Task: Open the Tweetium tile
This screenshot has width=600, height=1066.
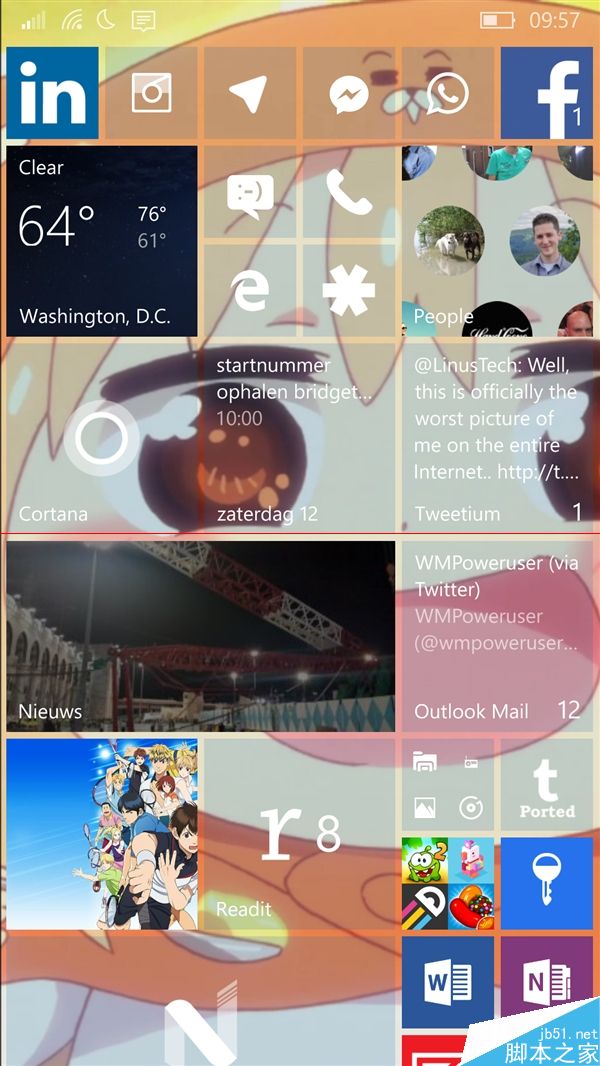Action: [x=497, y=438]
